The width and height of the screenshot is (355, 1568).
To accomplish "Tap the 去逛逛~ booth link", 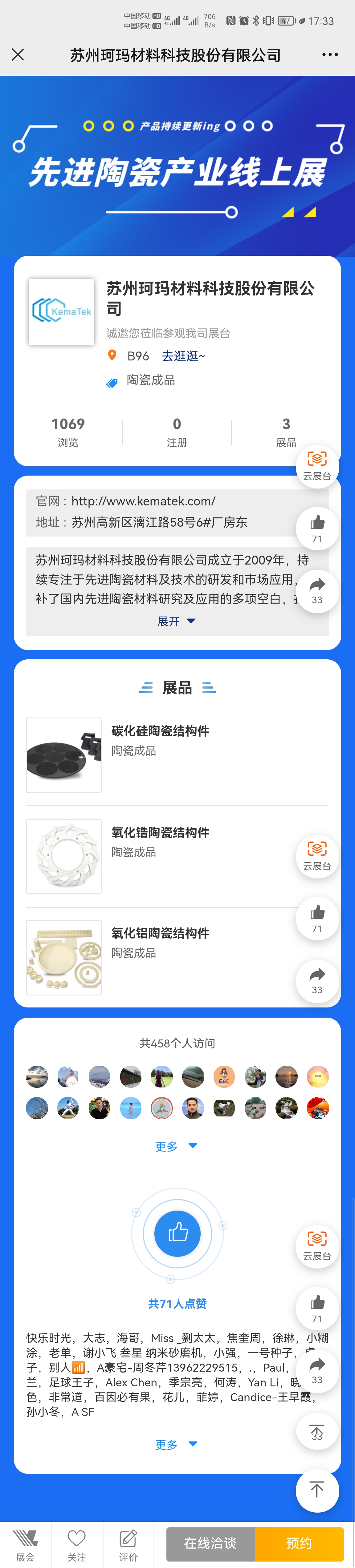I will coord(183,356).
